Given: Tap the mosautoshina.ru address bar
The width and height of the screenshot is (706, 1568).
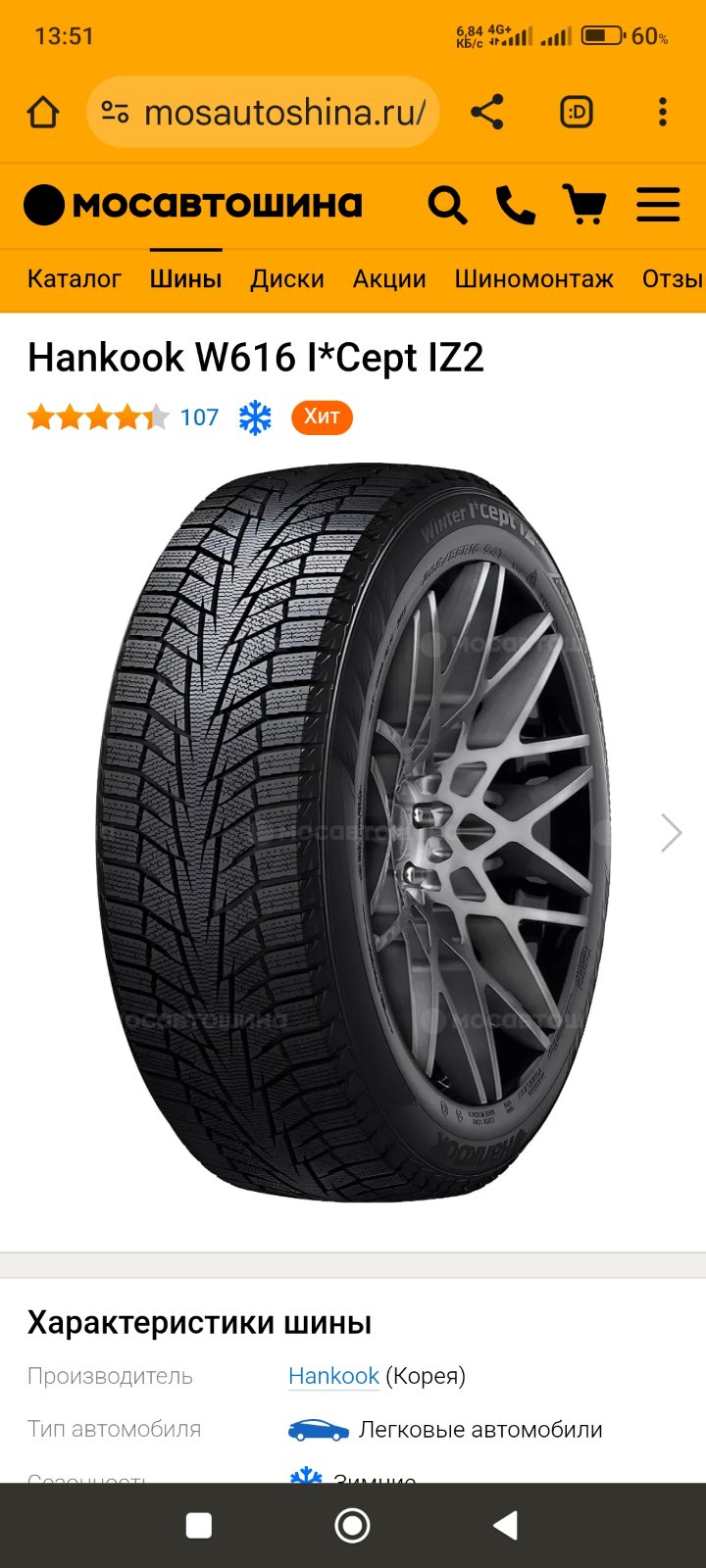Looking at the screenshot, I should tap(263, 113).
